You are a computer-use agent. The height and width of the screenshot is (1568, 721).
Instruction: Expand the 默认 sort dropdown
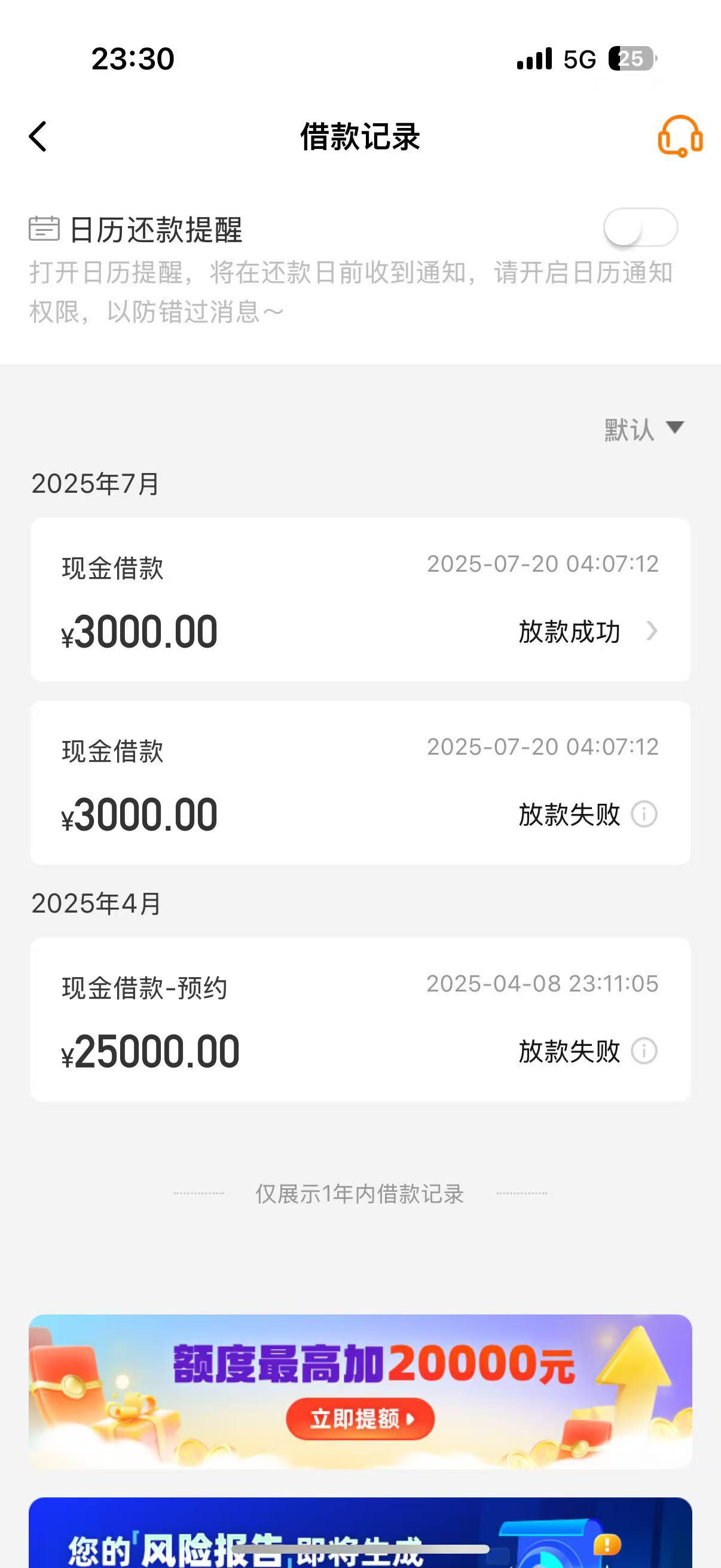click(x=644, y=429)
